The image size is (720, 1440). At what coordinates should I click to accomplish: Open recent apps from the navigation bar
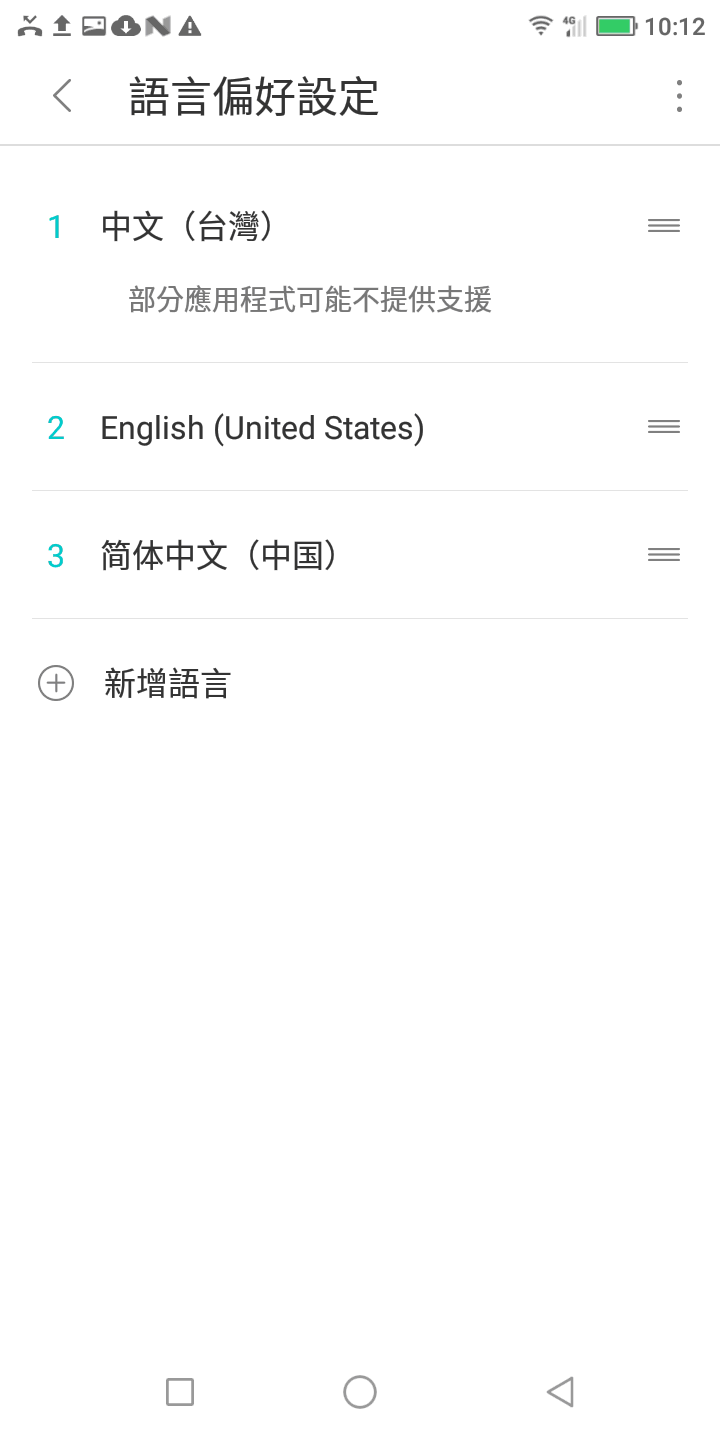pyautogui.click(x=180, y=1392)
